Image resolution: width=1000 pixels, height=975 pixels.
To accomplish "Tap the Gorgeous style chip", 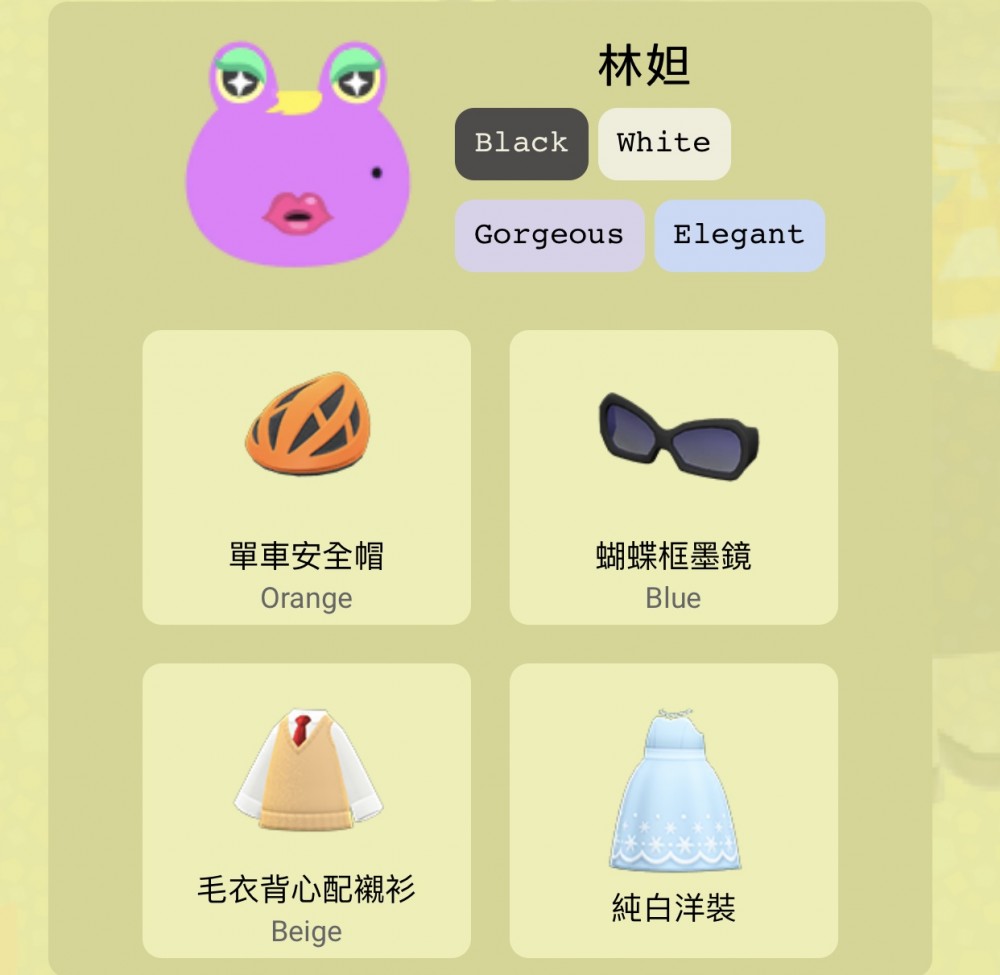I will pyautogui.click(x=549, y=236).
